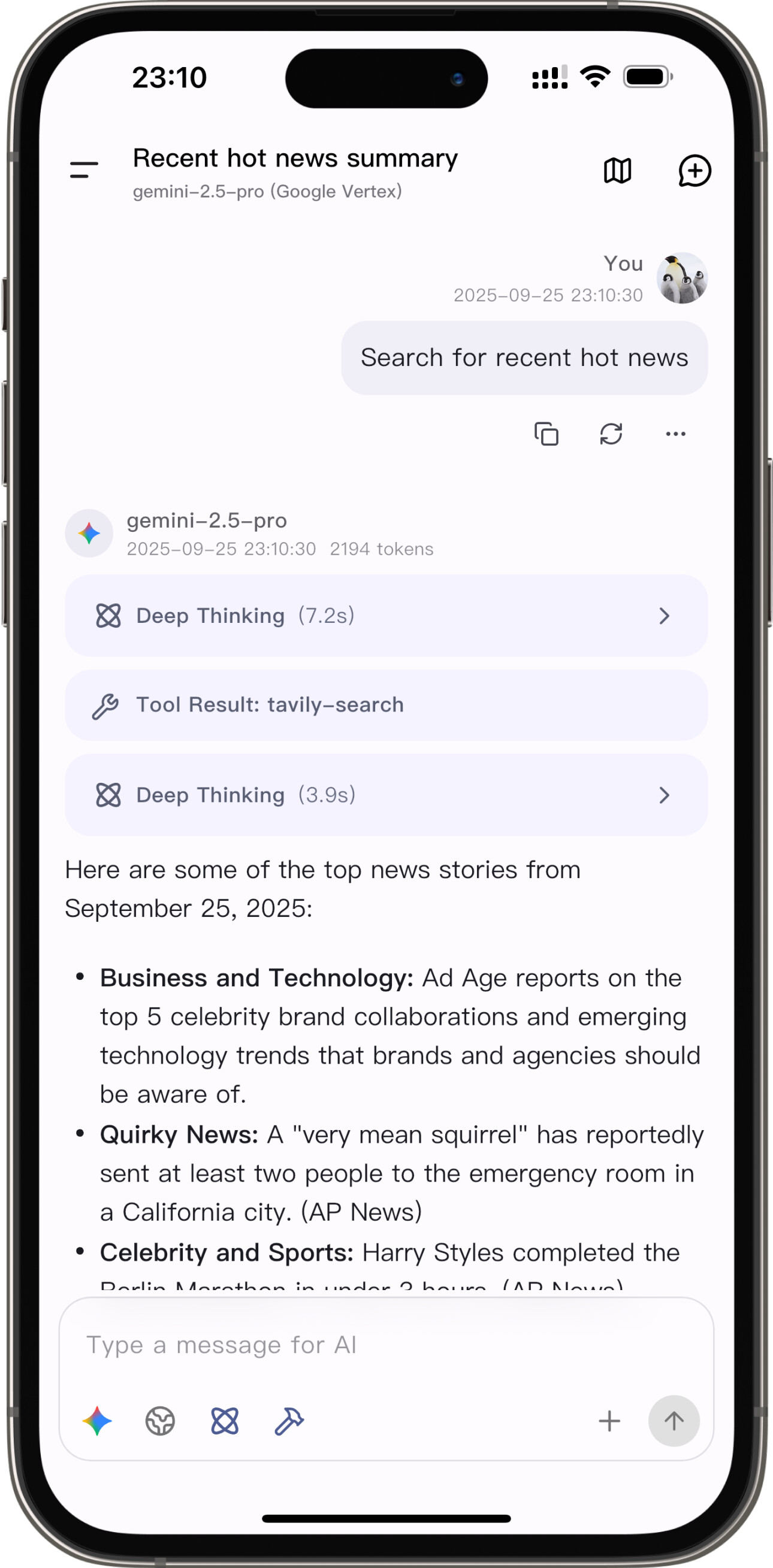Viewport: 773px width, 1568px height.
Task: Tap the Recent hot news summary title
Action: pos(295,158)
